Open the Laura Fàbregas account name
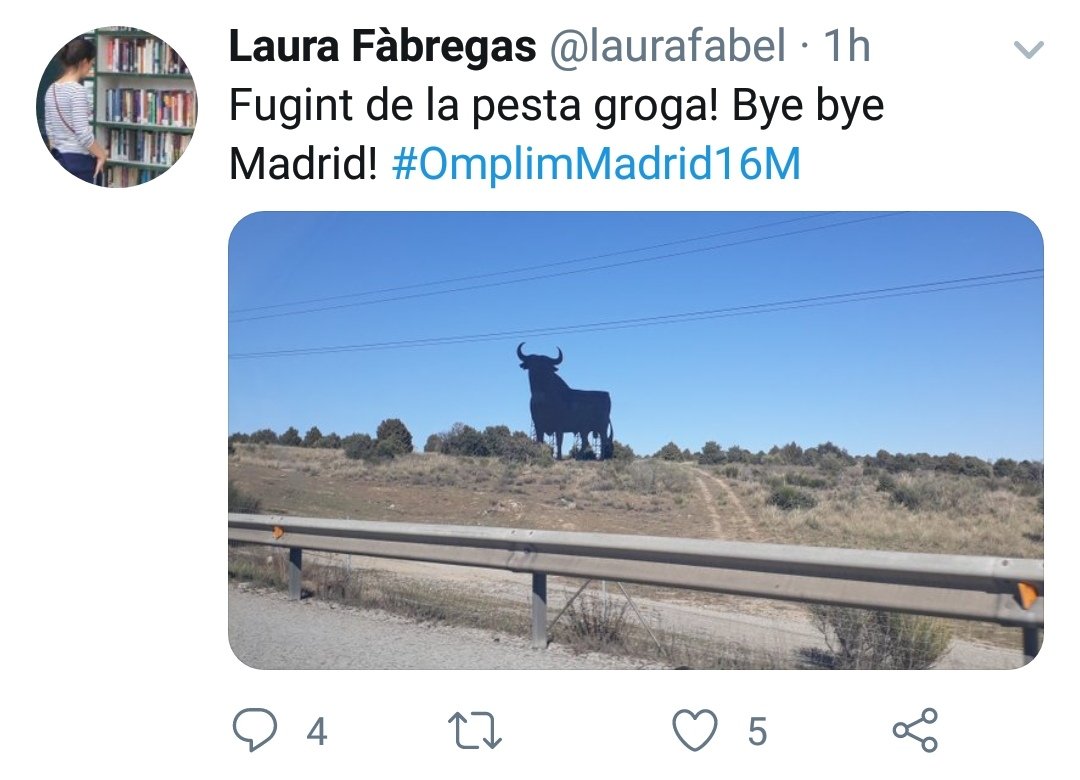Image resolution: width=1080 pixels, height=780 pixels. tap(382, 47)
